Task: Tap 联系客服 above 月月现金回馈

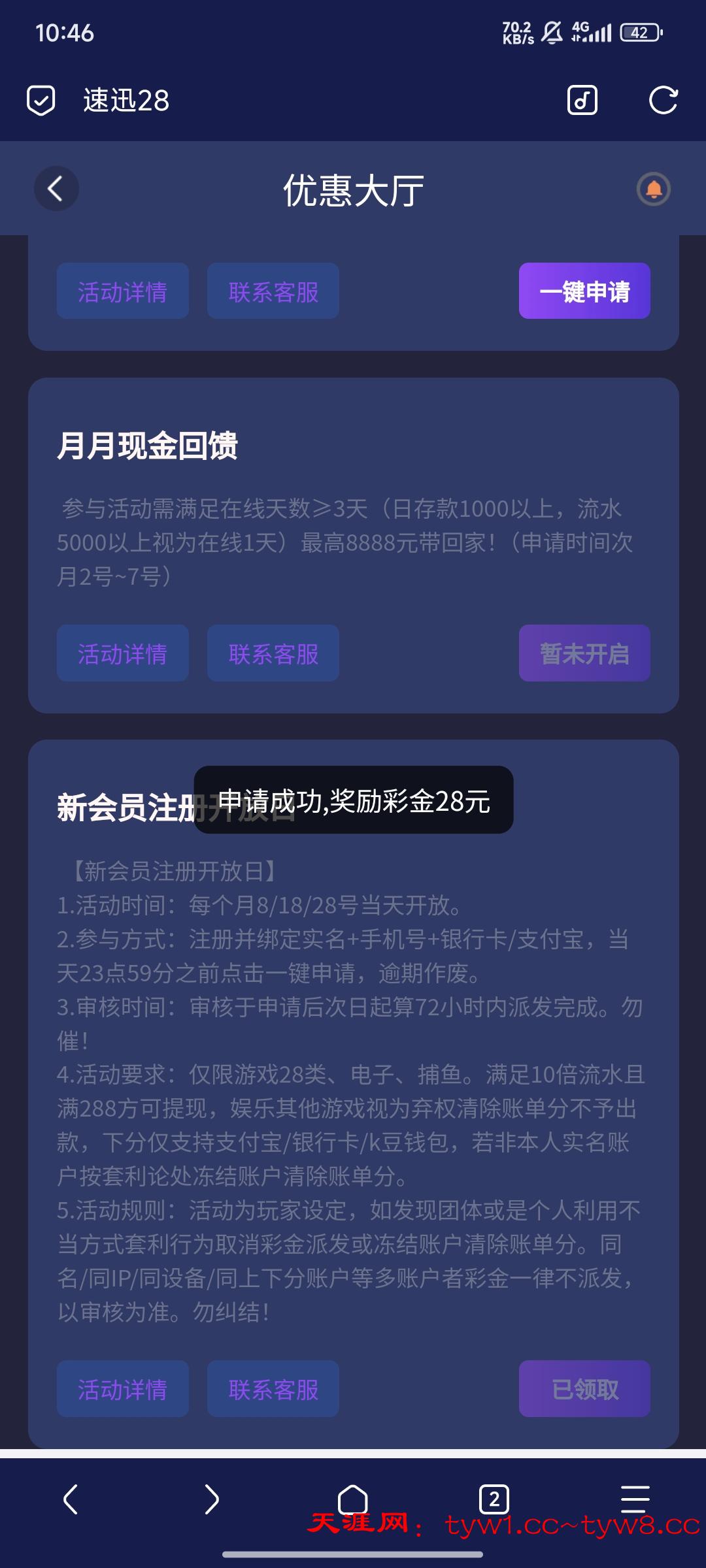Action: [273, 291]
